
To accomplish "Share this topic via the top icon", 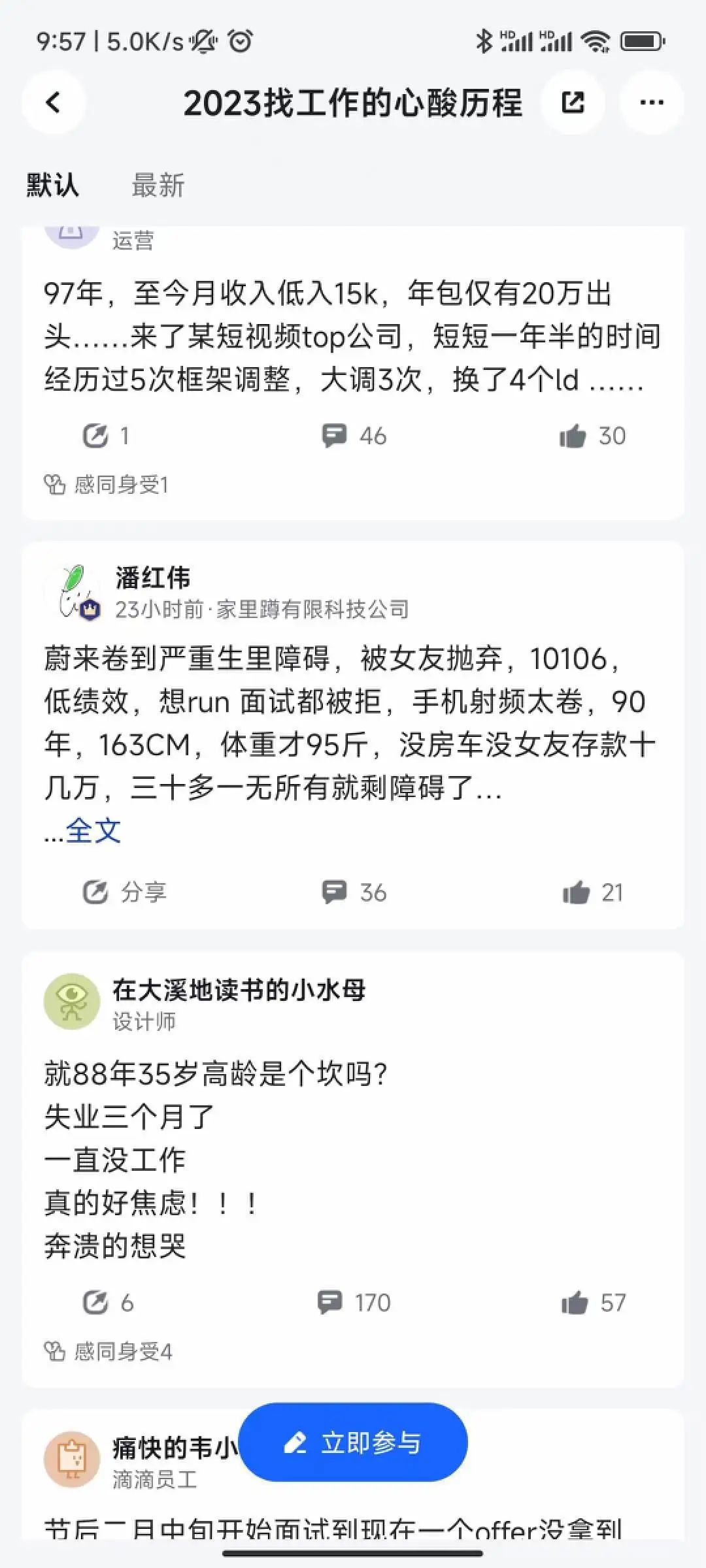I will [573, 102].
